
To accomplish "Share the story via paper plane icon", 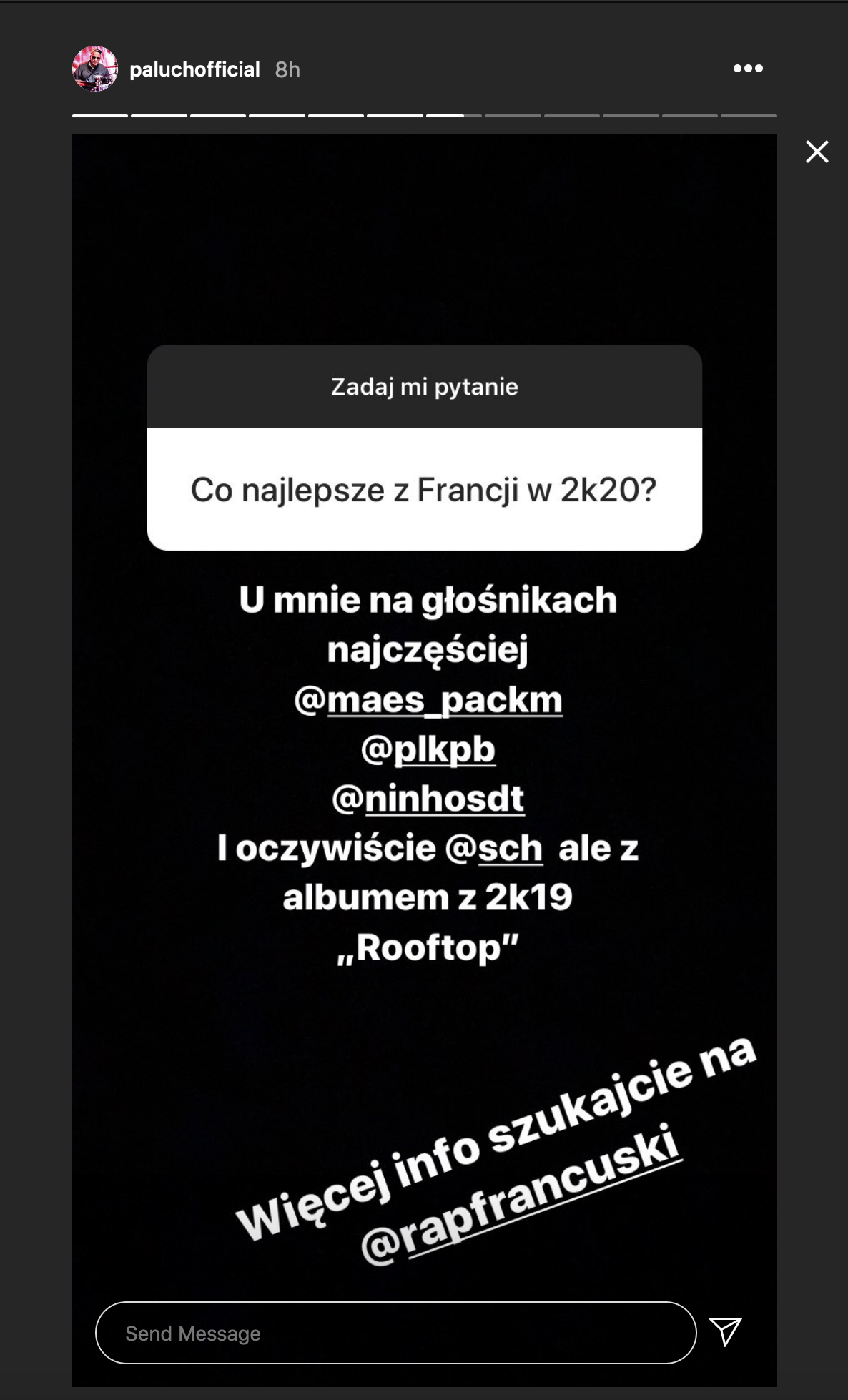I will coord(725,1331).
